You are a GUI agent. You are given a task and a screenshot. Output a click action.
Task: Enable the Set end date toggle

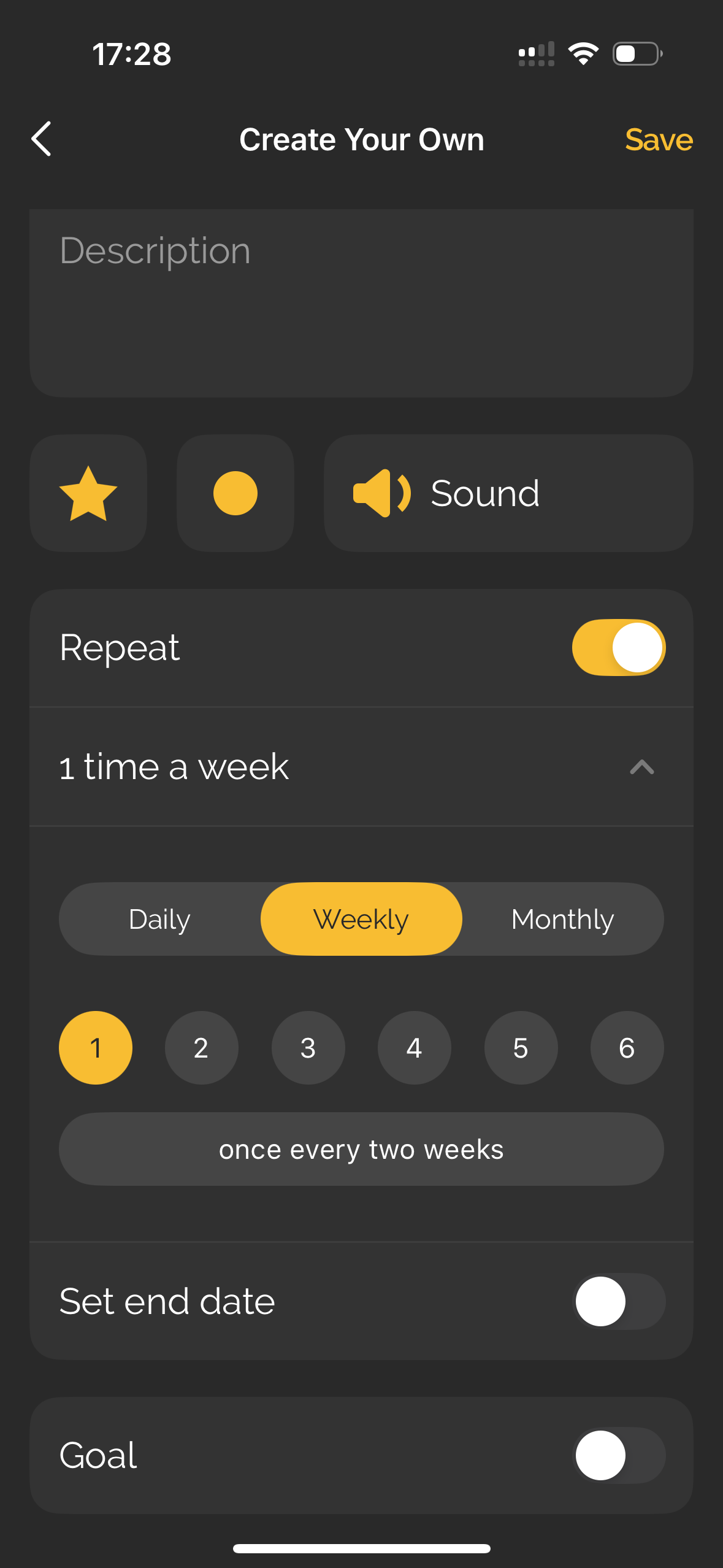[x=618, y=1301]
